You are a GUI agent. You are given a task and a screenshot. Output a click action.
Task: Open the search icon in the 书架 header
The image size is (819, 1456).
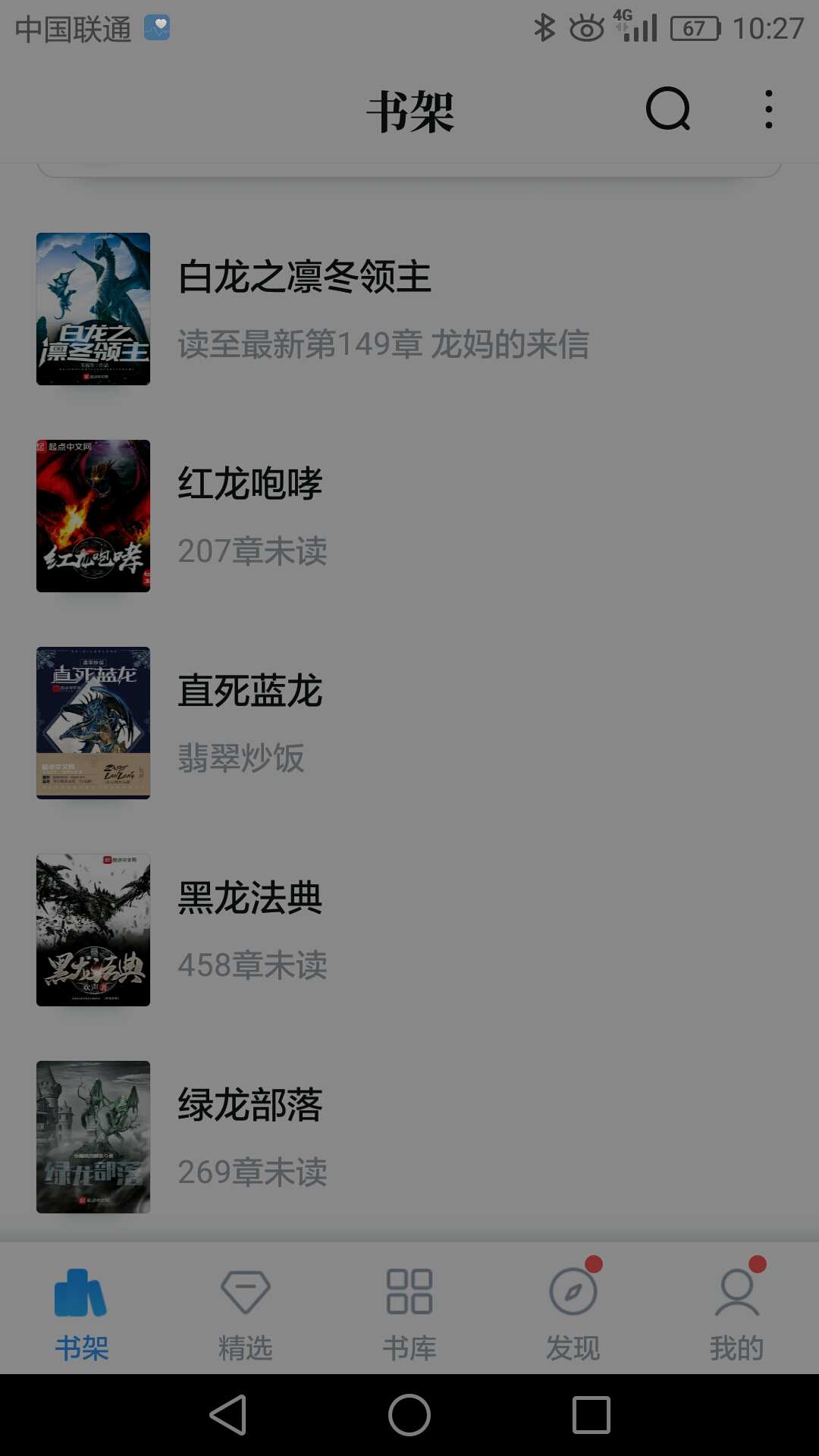coord(668,110)
